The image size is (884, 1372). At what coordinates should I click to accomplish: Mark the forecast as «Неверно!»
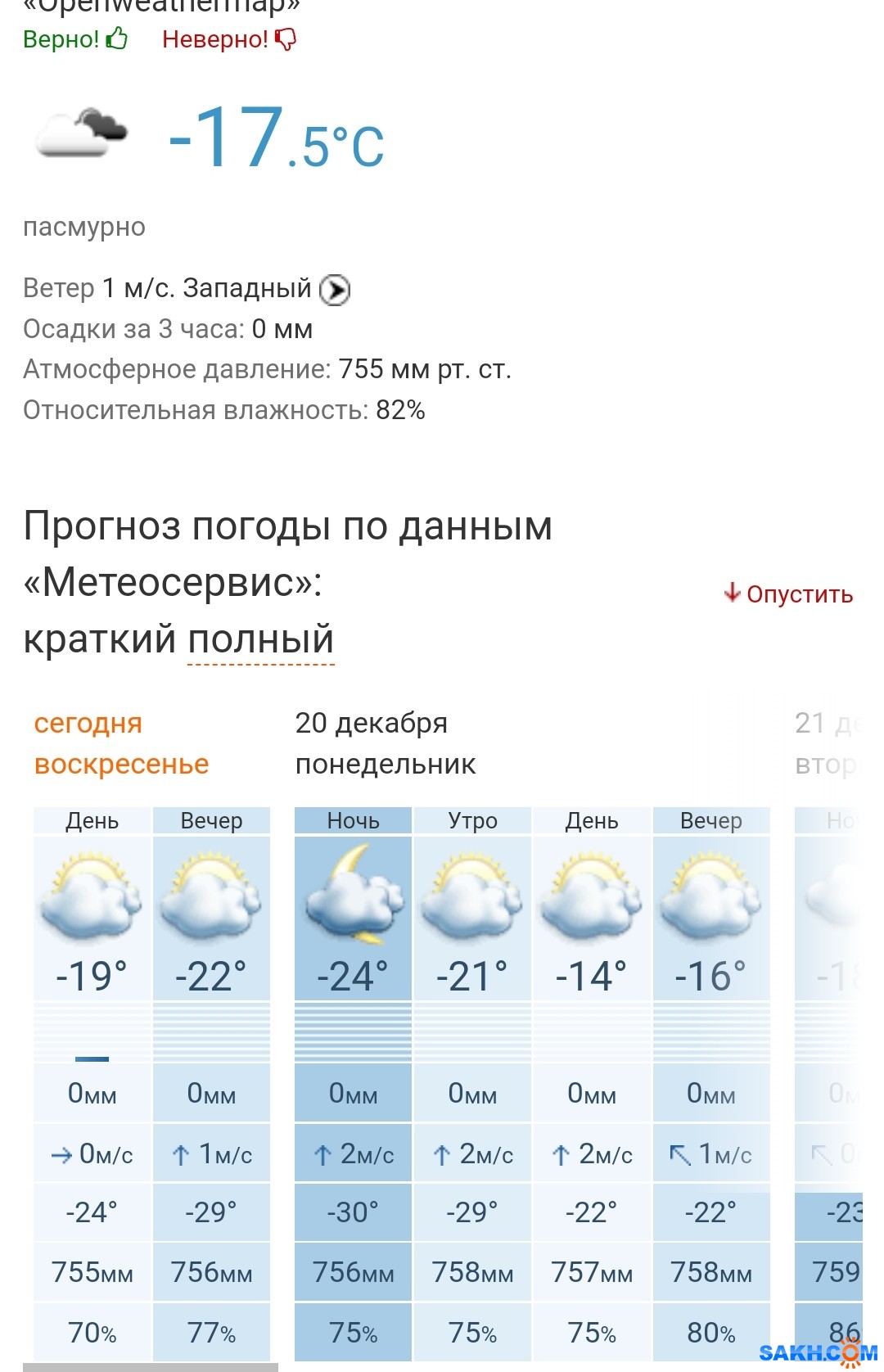point(228,38)
